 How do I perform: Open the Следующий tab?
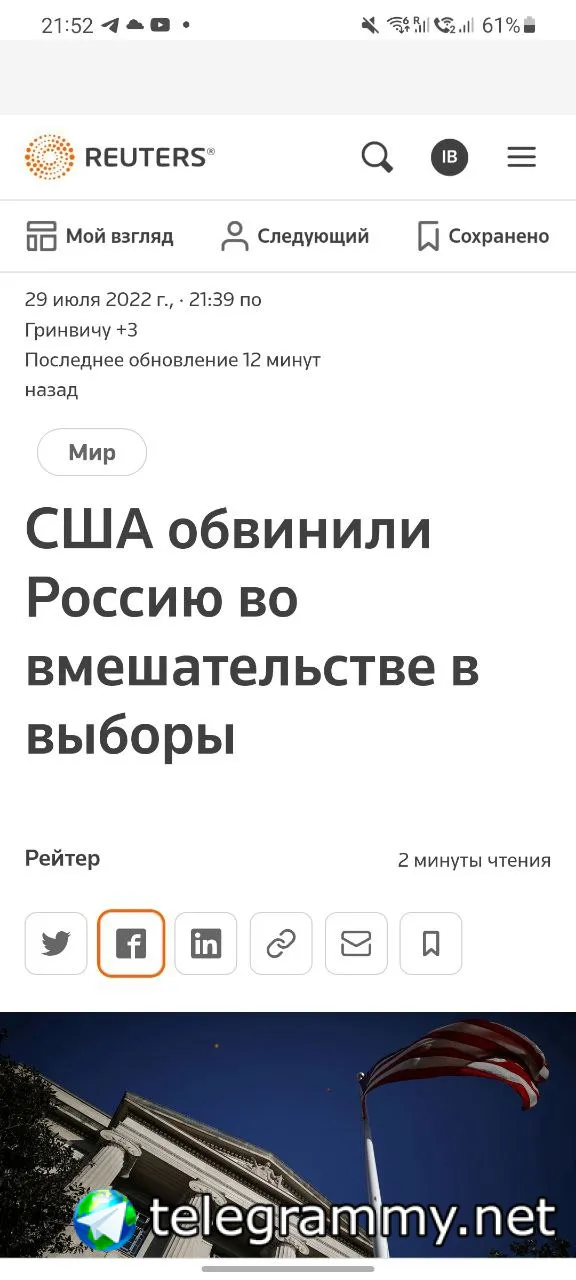pyautogui.click(x=295, y=237)
